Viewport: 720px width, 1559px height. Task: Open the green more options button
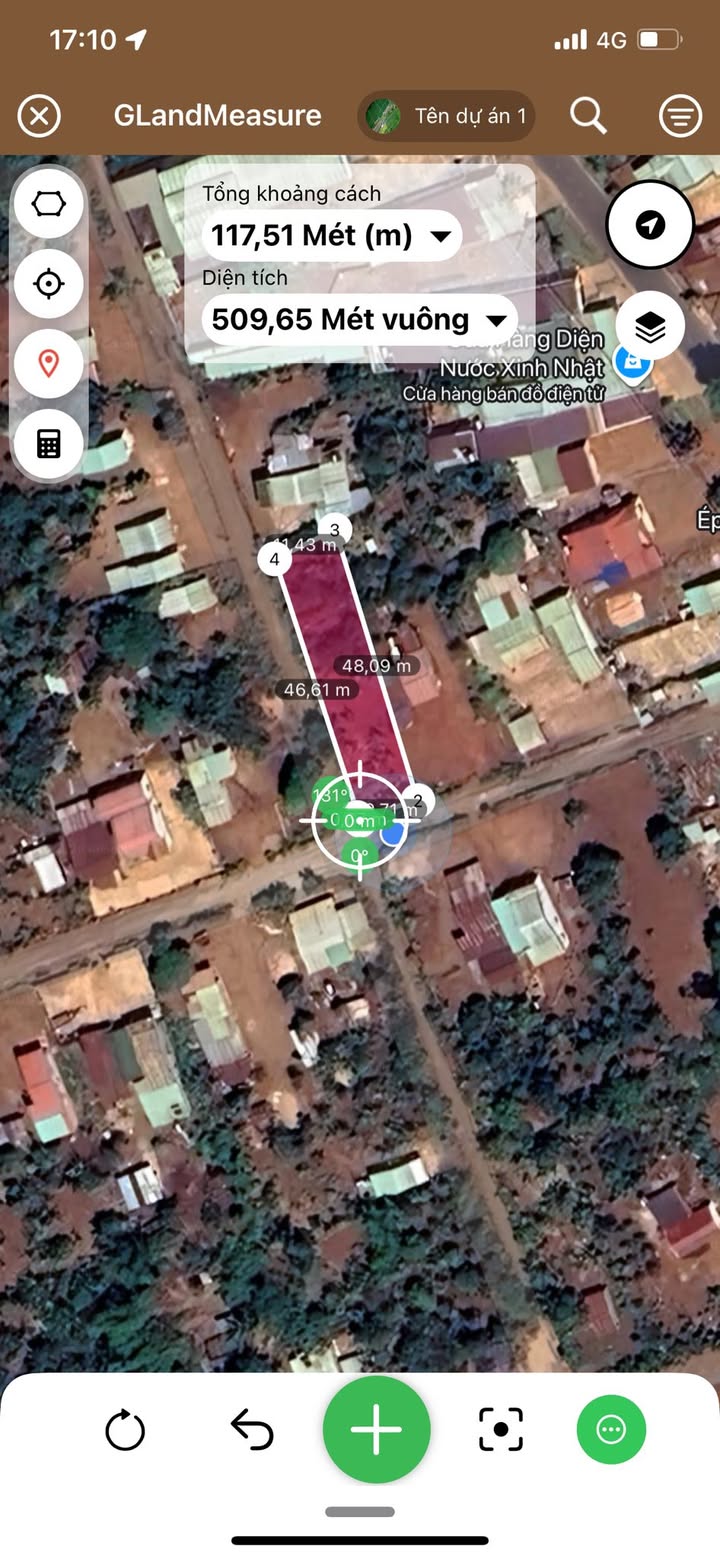(611, 1429)
